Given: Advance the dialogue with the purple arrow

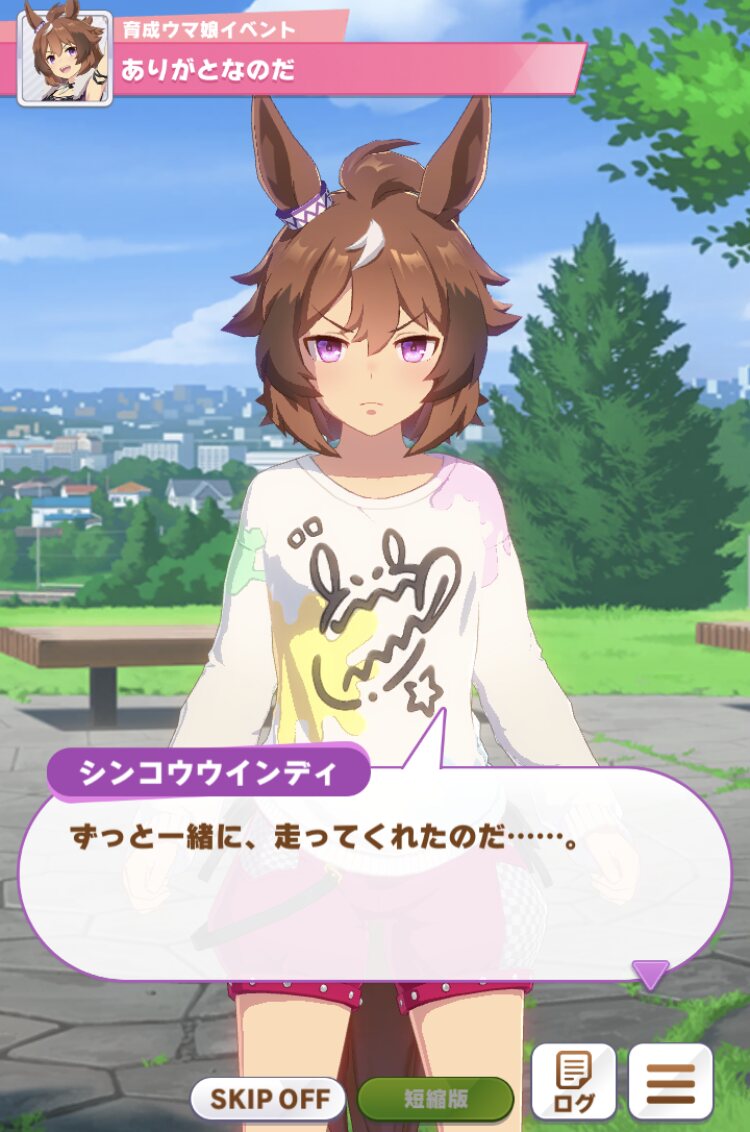Looking at the screenshot, I should pos(650,975).
